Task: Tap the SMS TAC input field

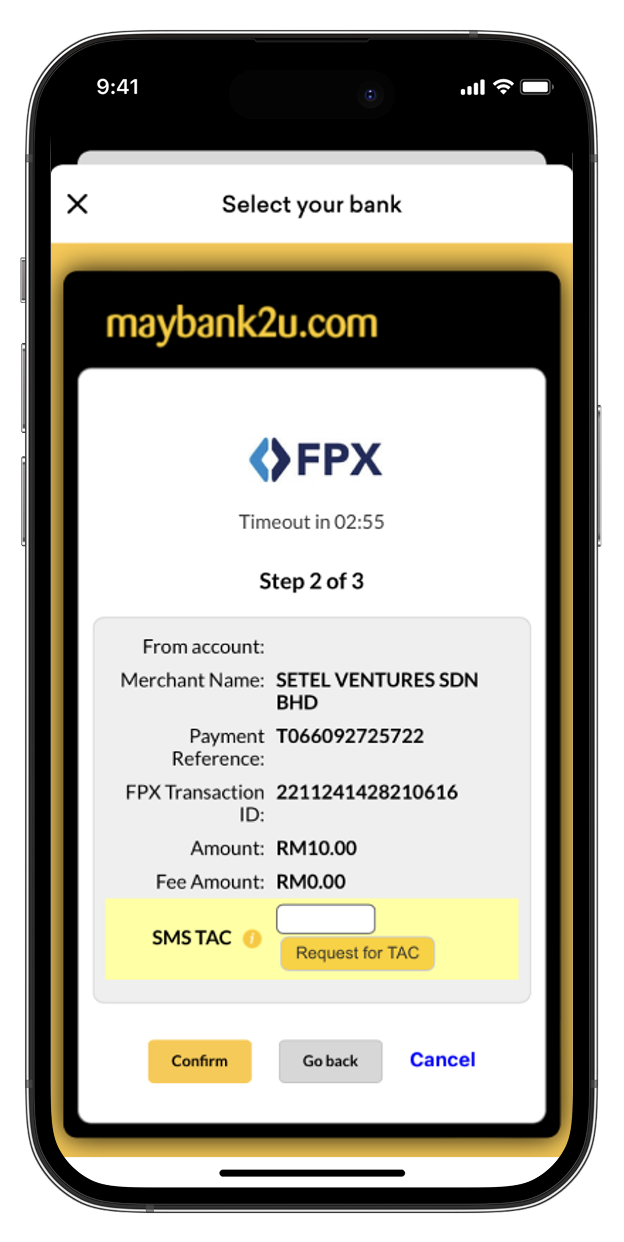Action: pyautogui.click(x=325, y=919)
